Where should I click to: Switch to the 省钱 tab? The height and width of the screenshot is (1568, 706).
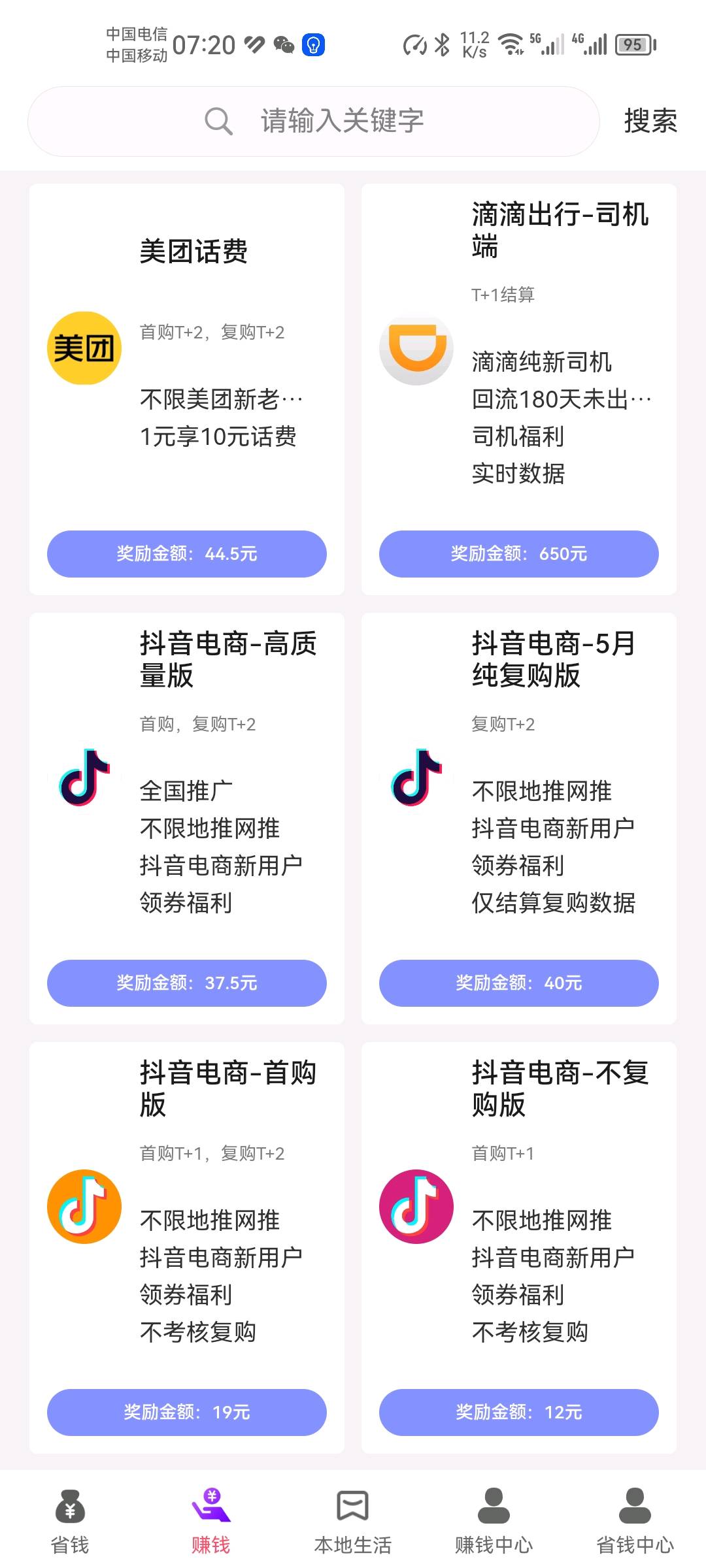pyautogui.click(x=70, y=1521)
